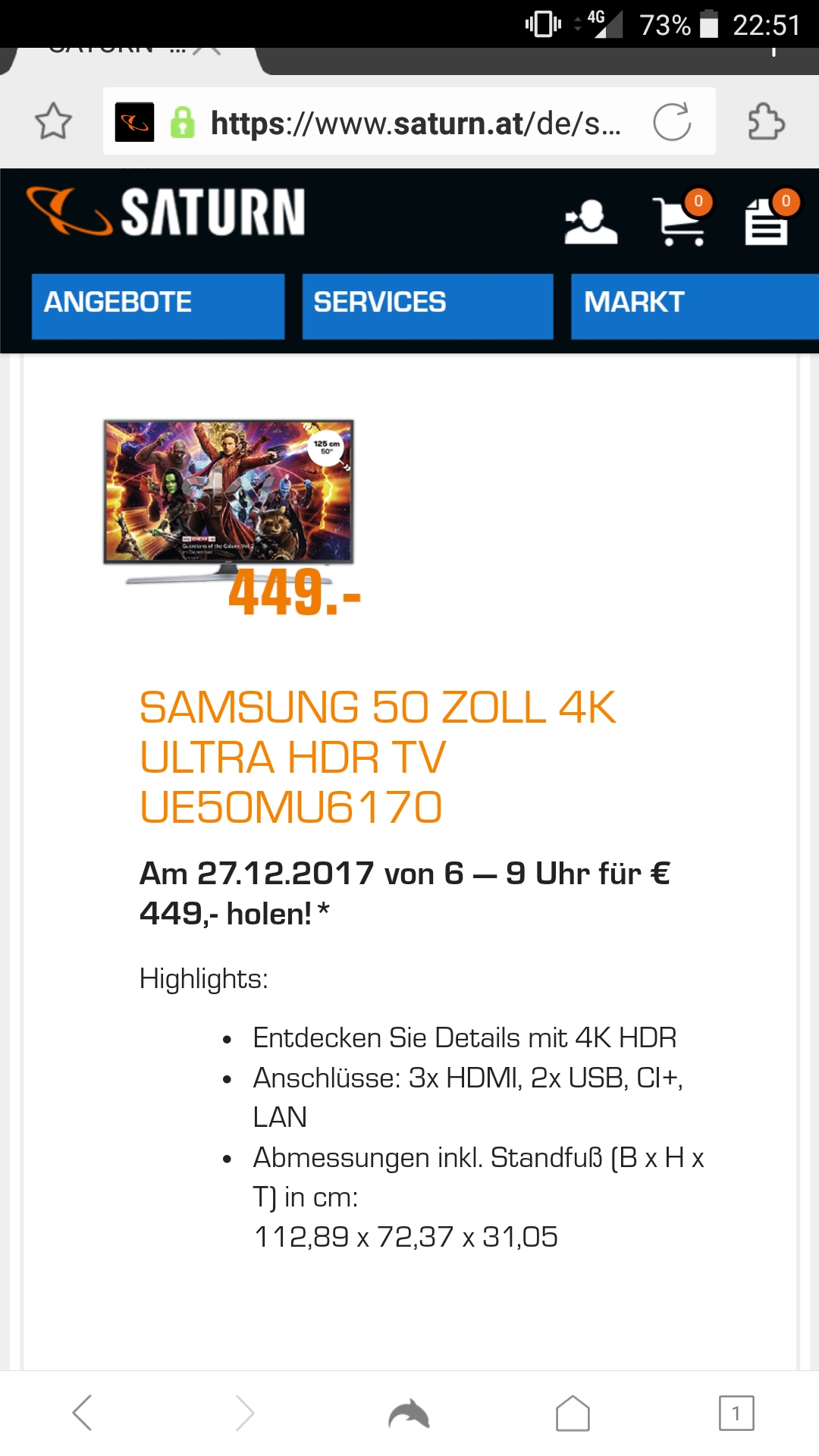Open the browser extensions puzzle icon

(766, 121)
